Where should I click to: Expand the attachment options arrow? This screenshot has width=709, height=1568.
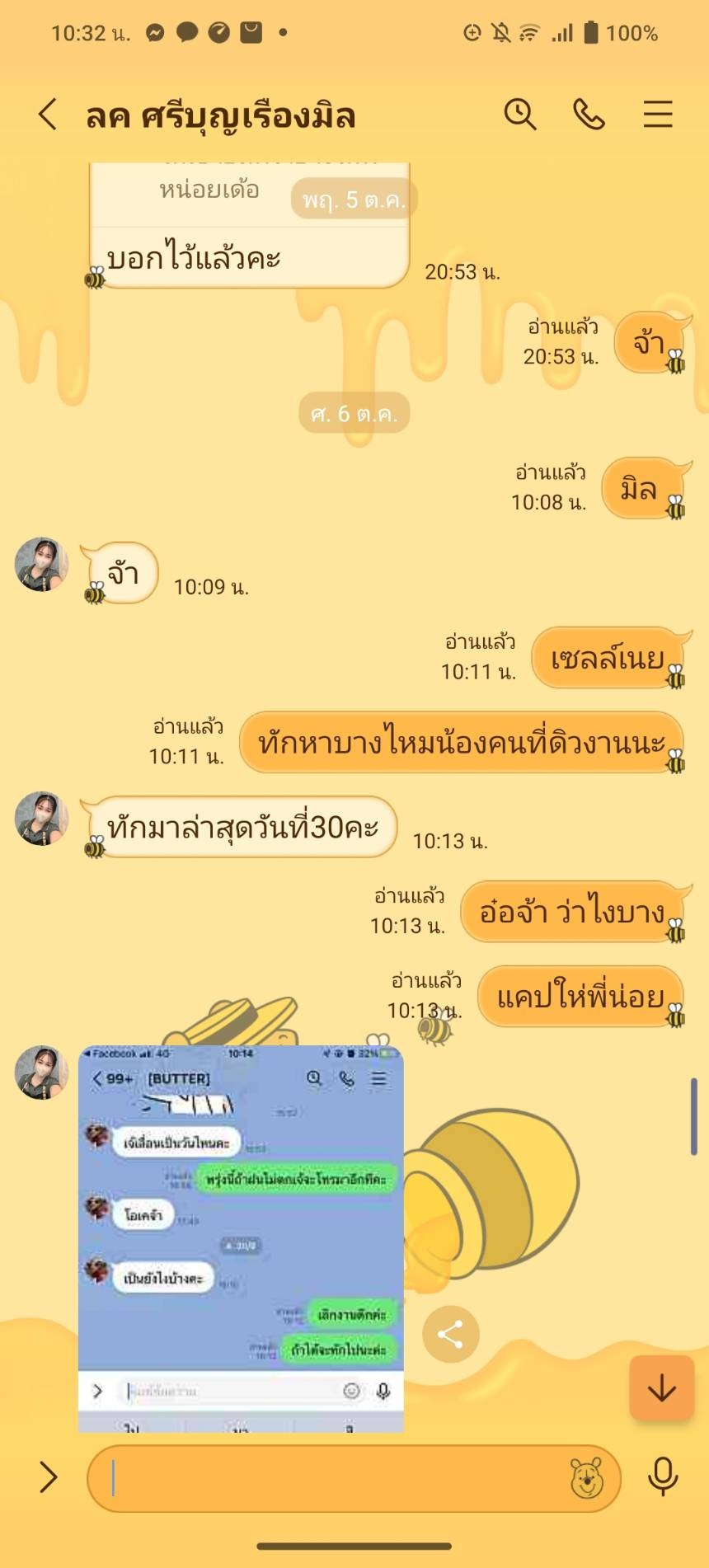pos(48,1477)
